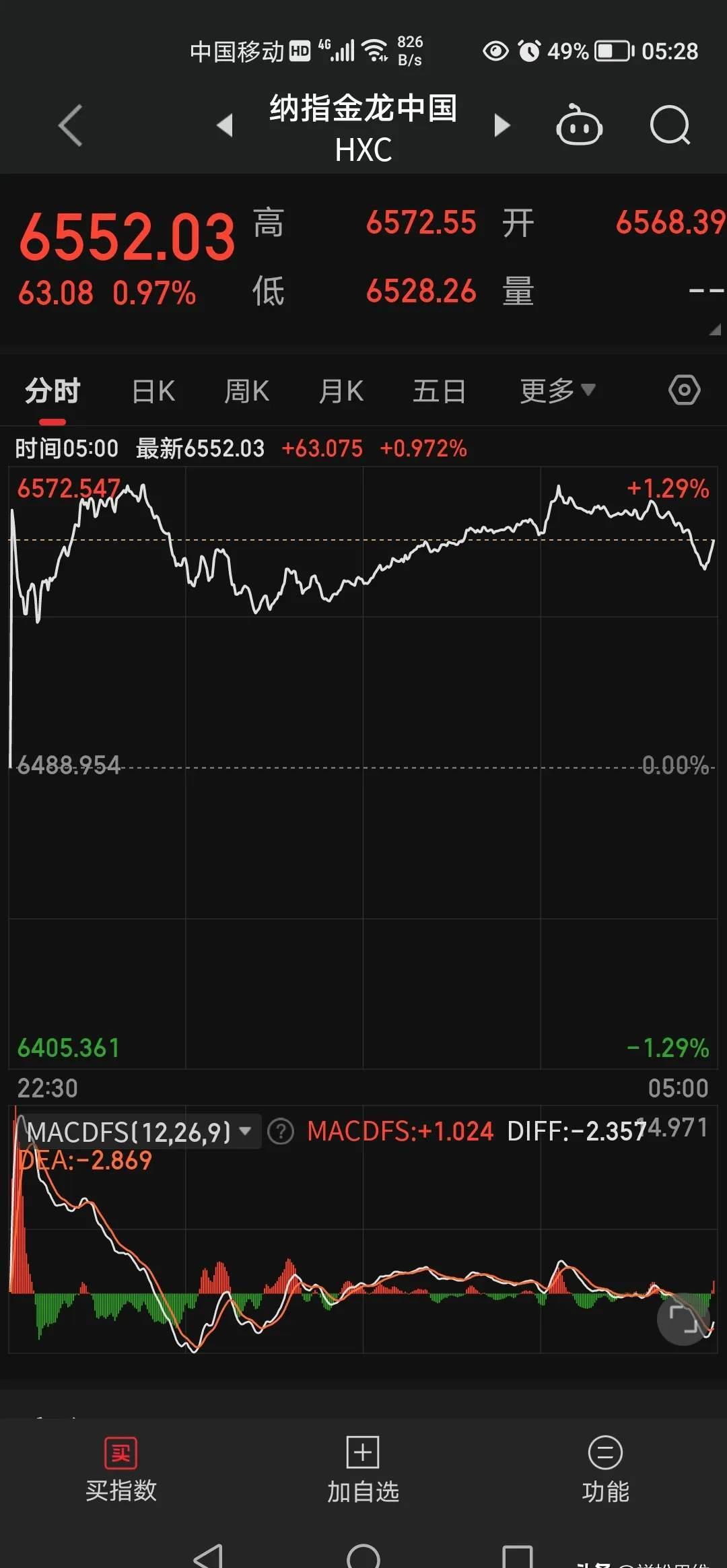Select the 五日 five-day chart tab

click(439, 389)
